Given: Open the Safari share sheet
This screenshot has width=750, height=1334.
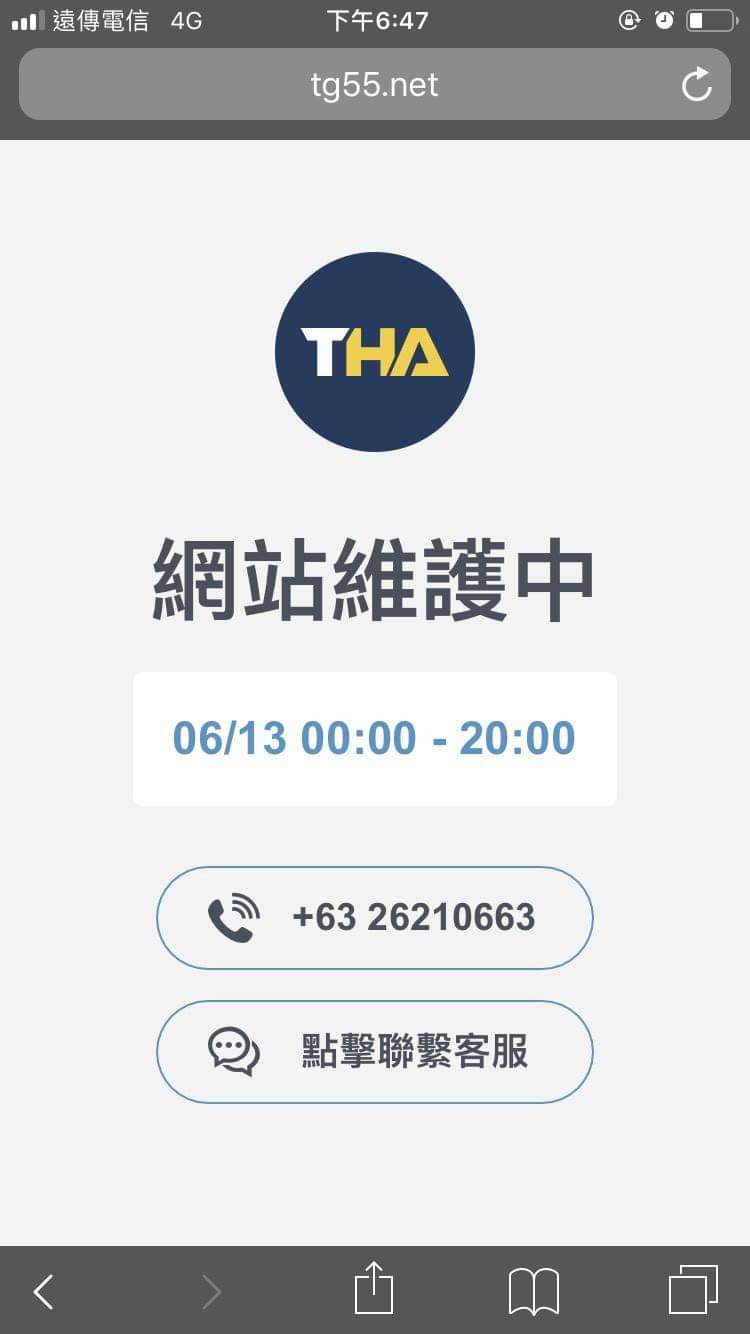Looking at the screenshot, I should point(374,1289).
